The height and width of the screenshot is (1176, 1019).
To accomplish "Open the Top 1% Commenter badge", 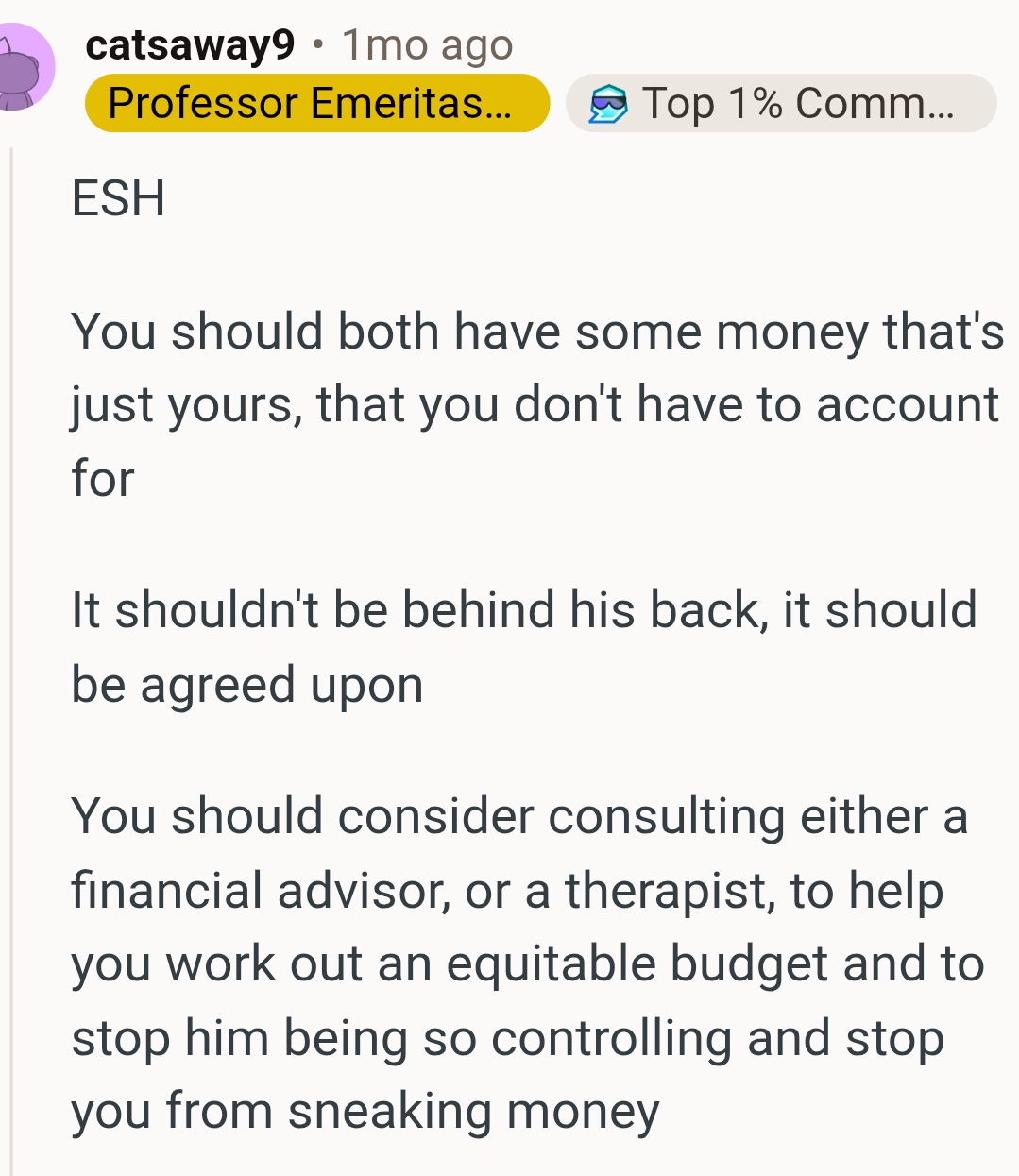I will point(780,103).
